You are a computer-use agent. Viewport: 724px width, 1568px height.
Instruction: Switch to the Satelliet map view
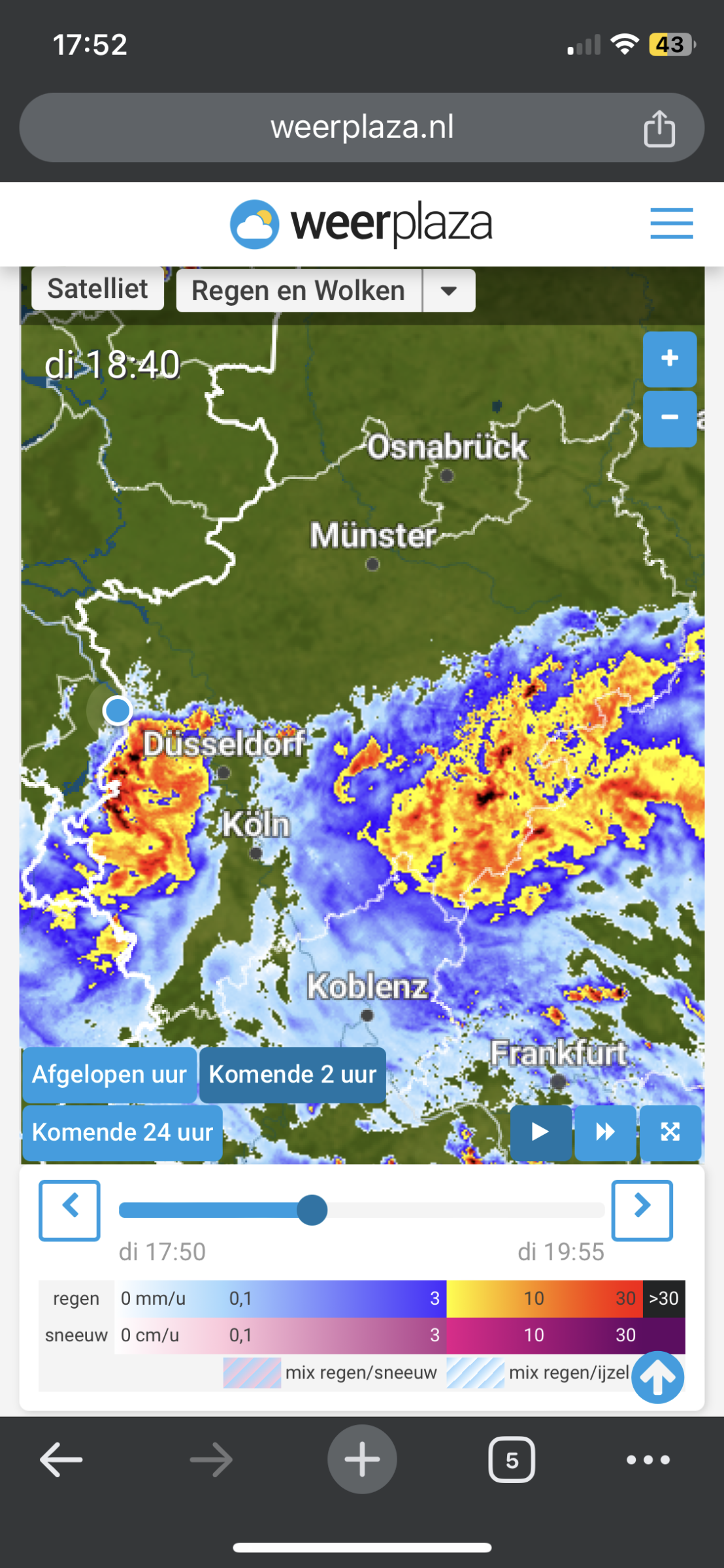[x=98, y=289]
